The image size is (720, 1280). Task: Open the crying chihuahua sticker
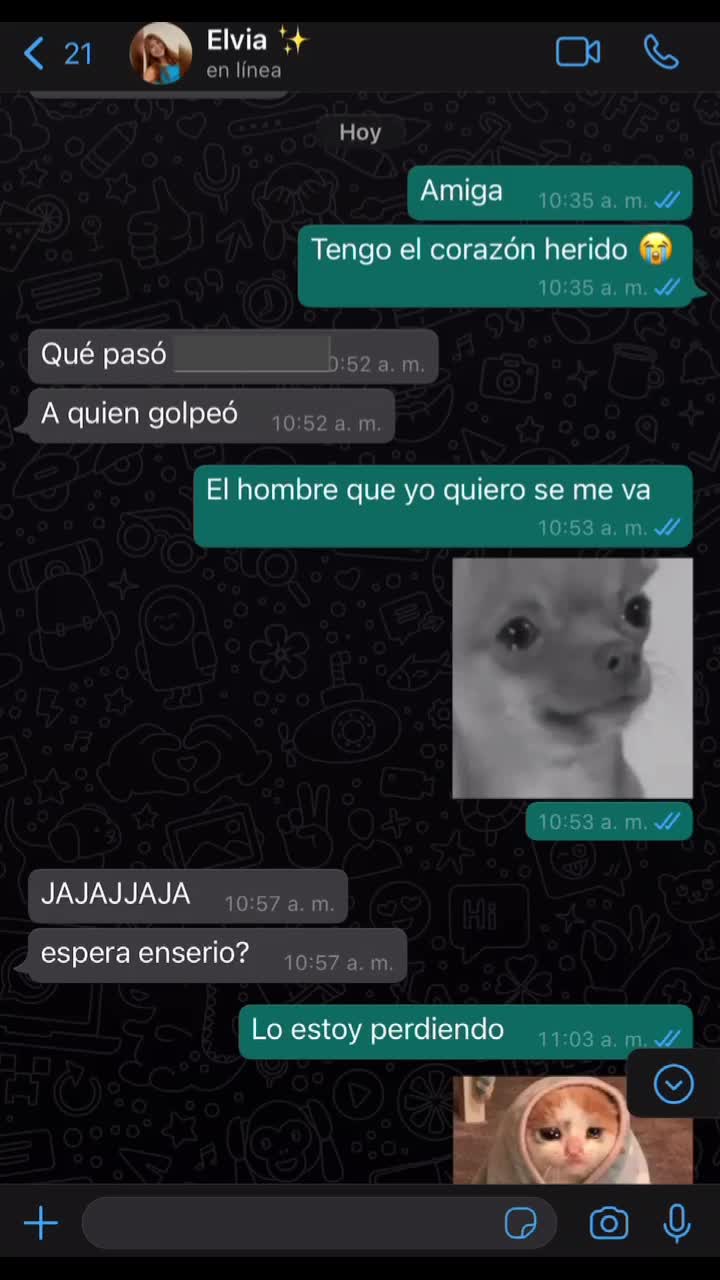pyautogui.click(x=573, y=678)
